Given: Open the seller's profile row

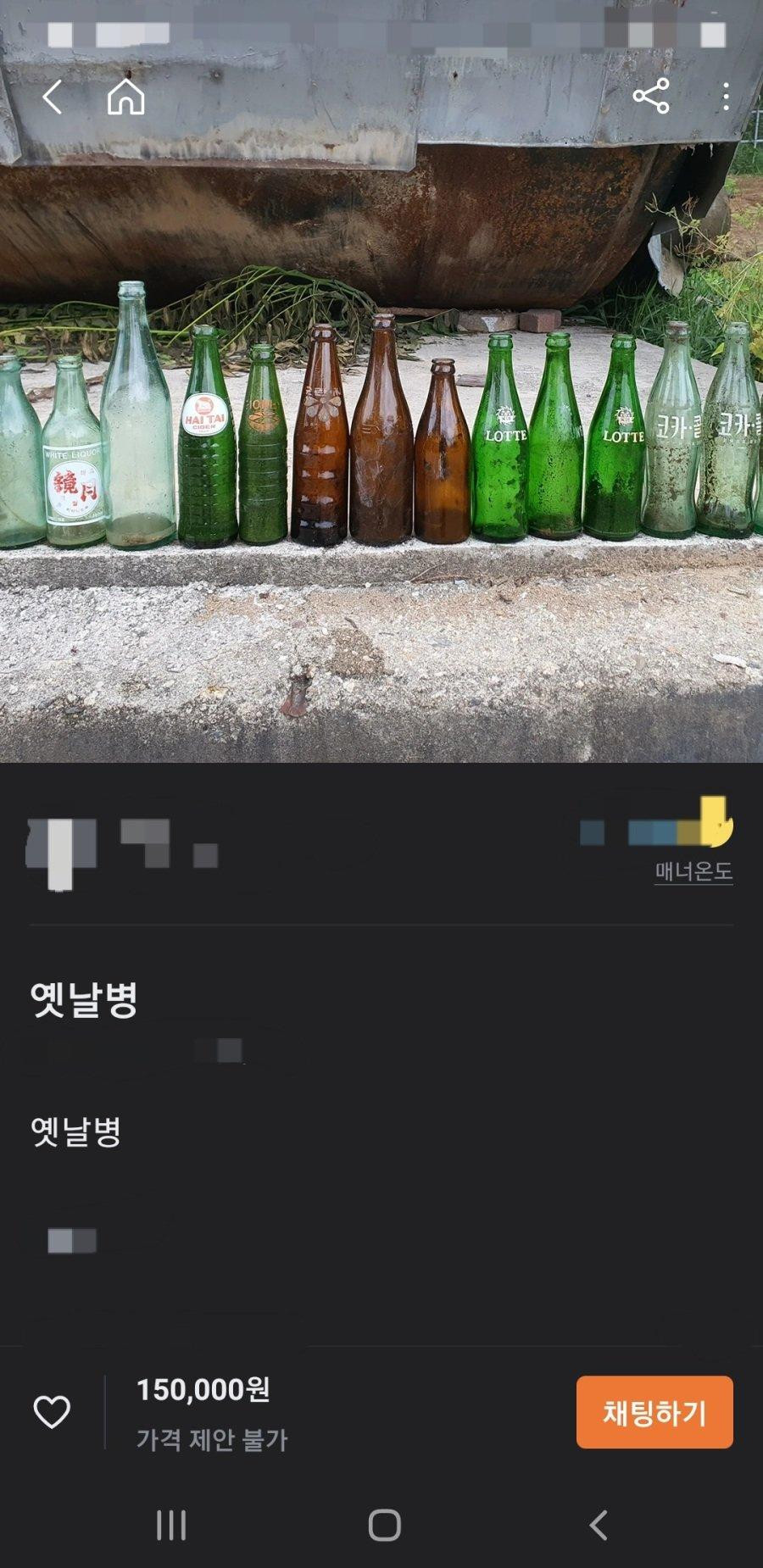Looking at the screenshot, I should pyautogui.click(x=381, y=844).
